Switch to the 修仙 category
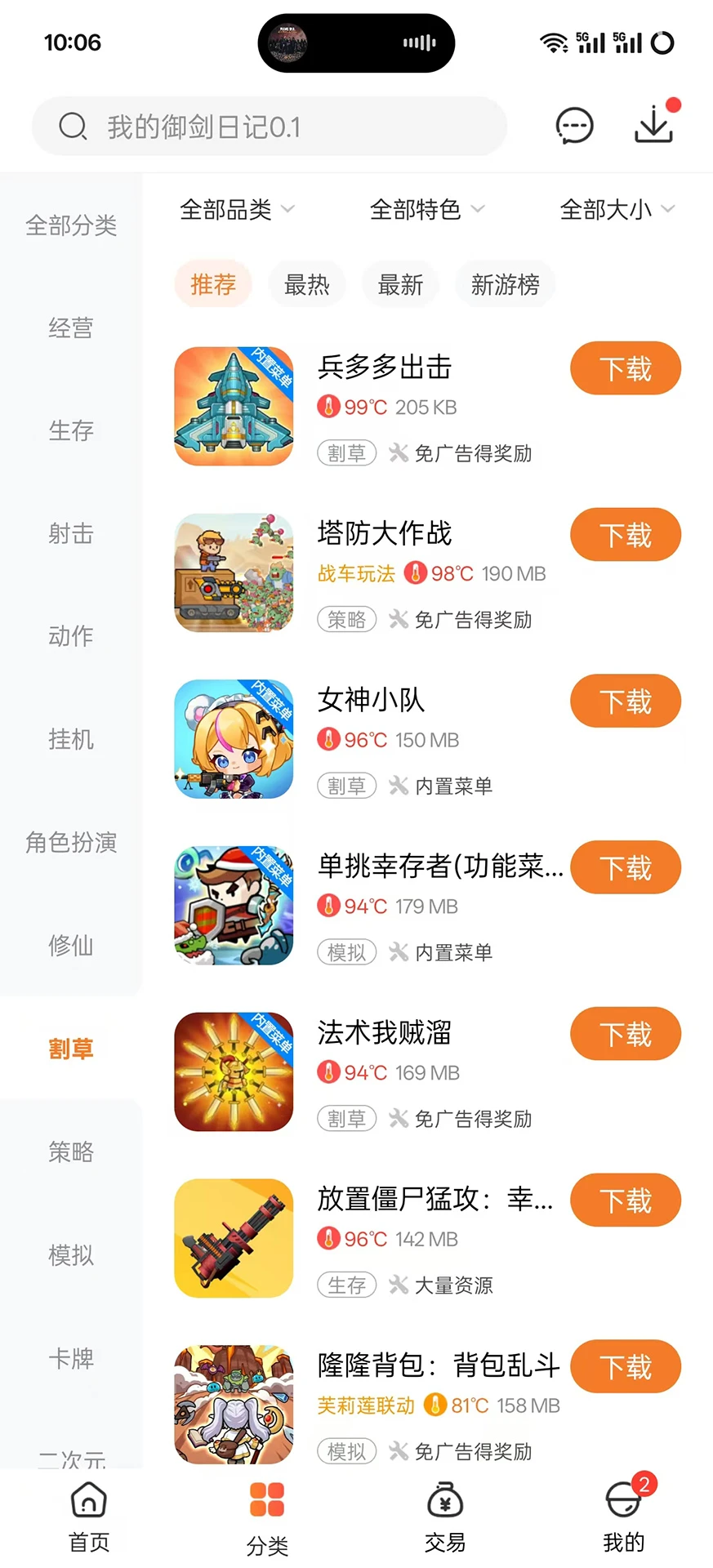Image resolution: width=713 pixels, height=1568 pixels. click(x=71, y=946)
